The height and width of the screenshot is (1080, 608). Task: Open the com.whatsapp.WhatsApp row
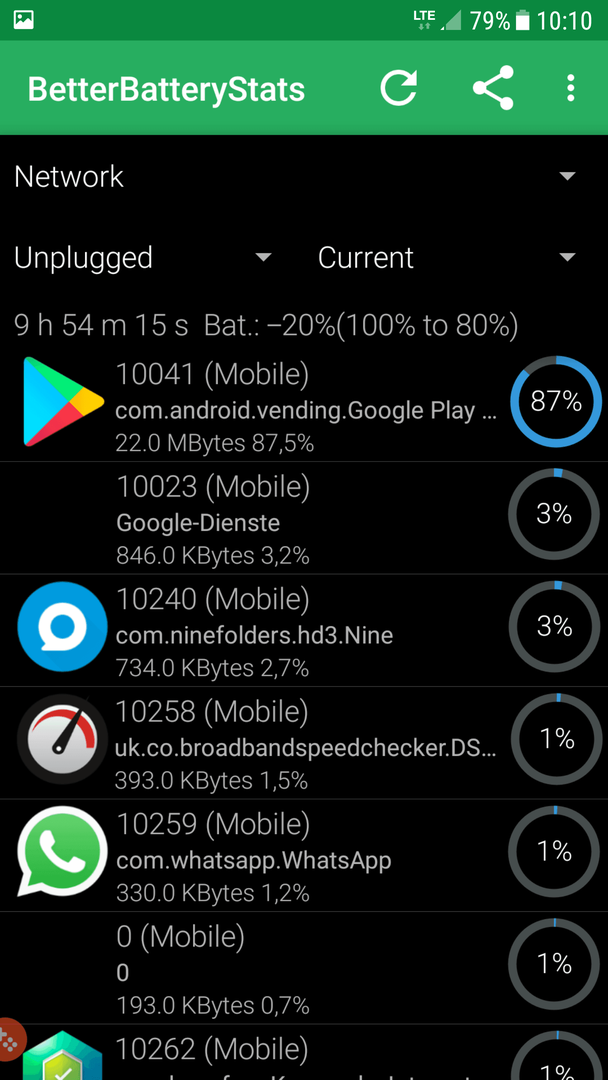(x=304, y=856)
